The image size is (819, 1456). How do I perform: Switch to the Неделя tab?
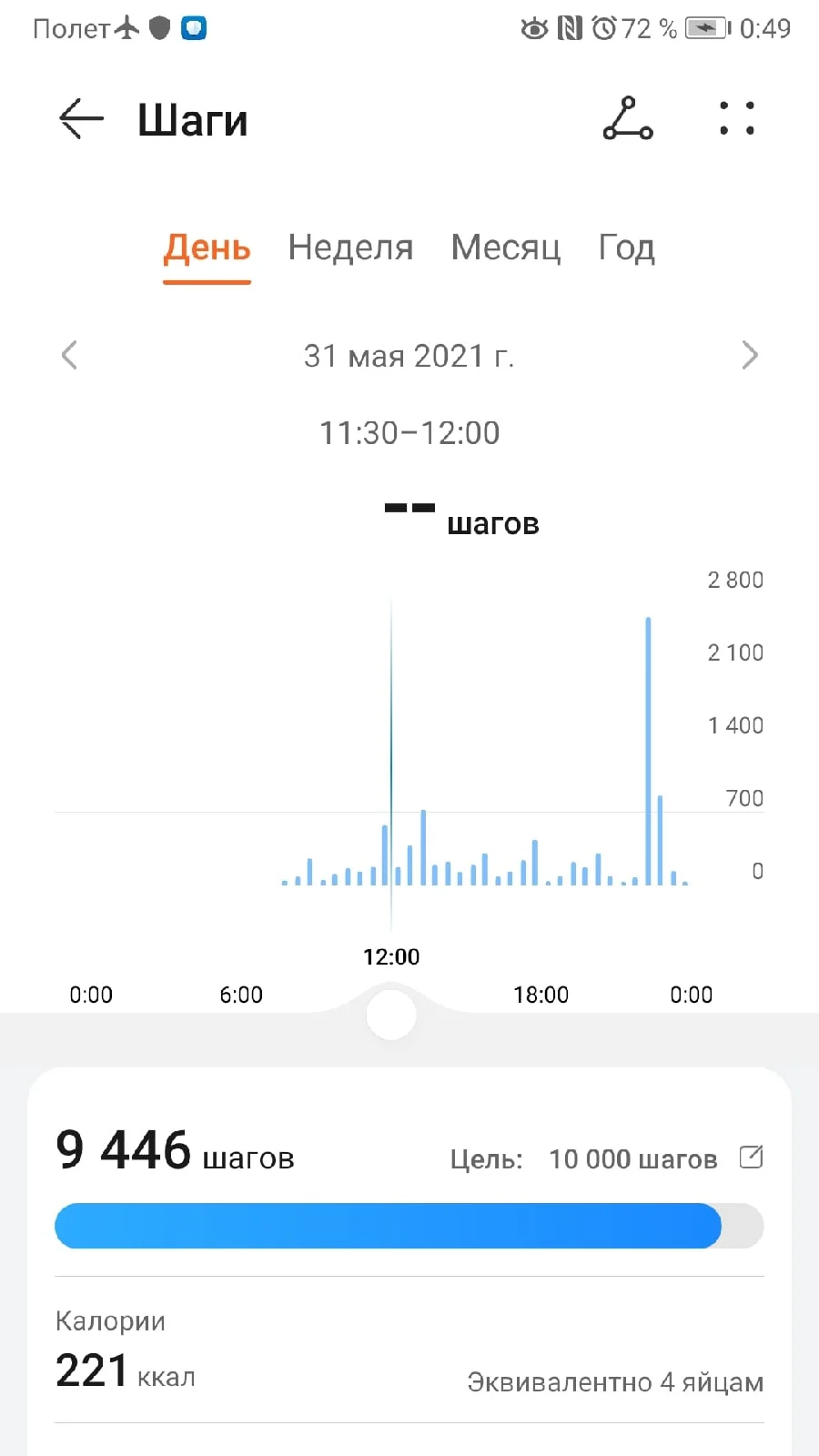point(350,248)
